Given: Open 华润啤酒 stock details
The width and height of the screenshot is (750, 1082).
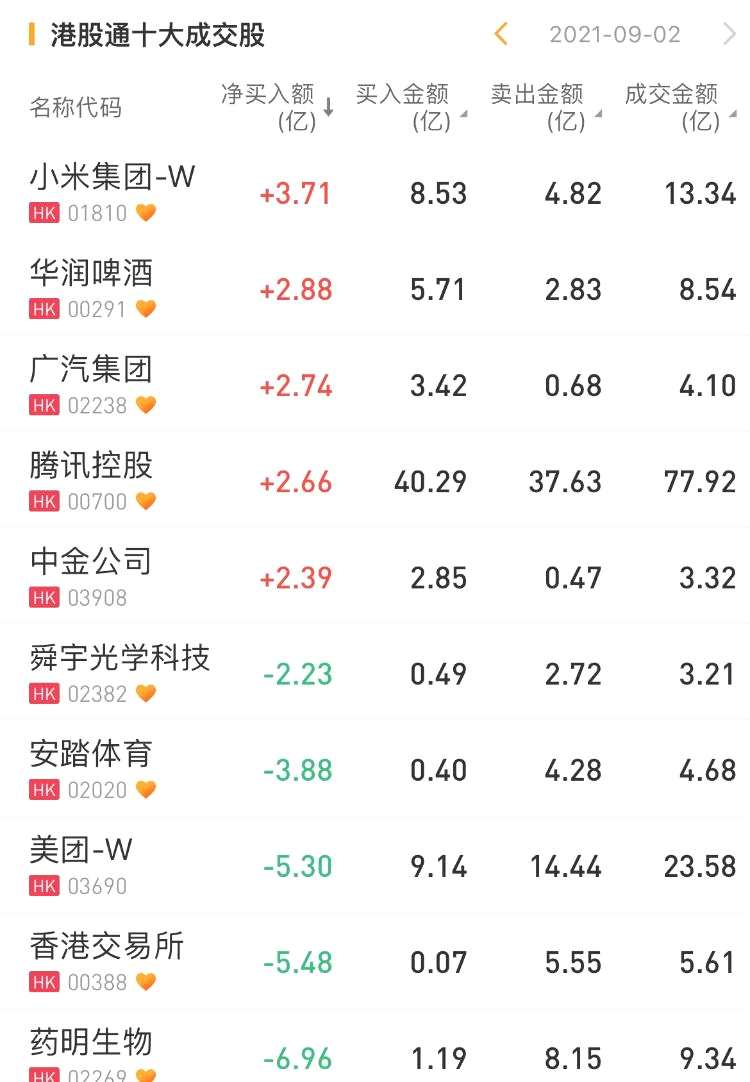Looking at the screenshot, I should coord(92,274).
